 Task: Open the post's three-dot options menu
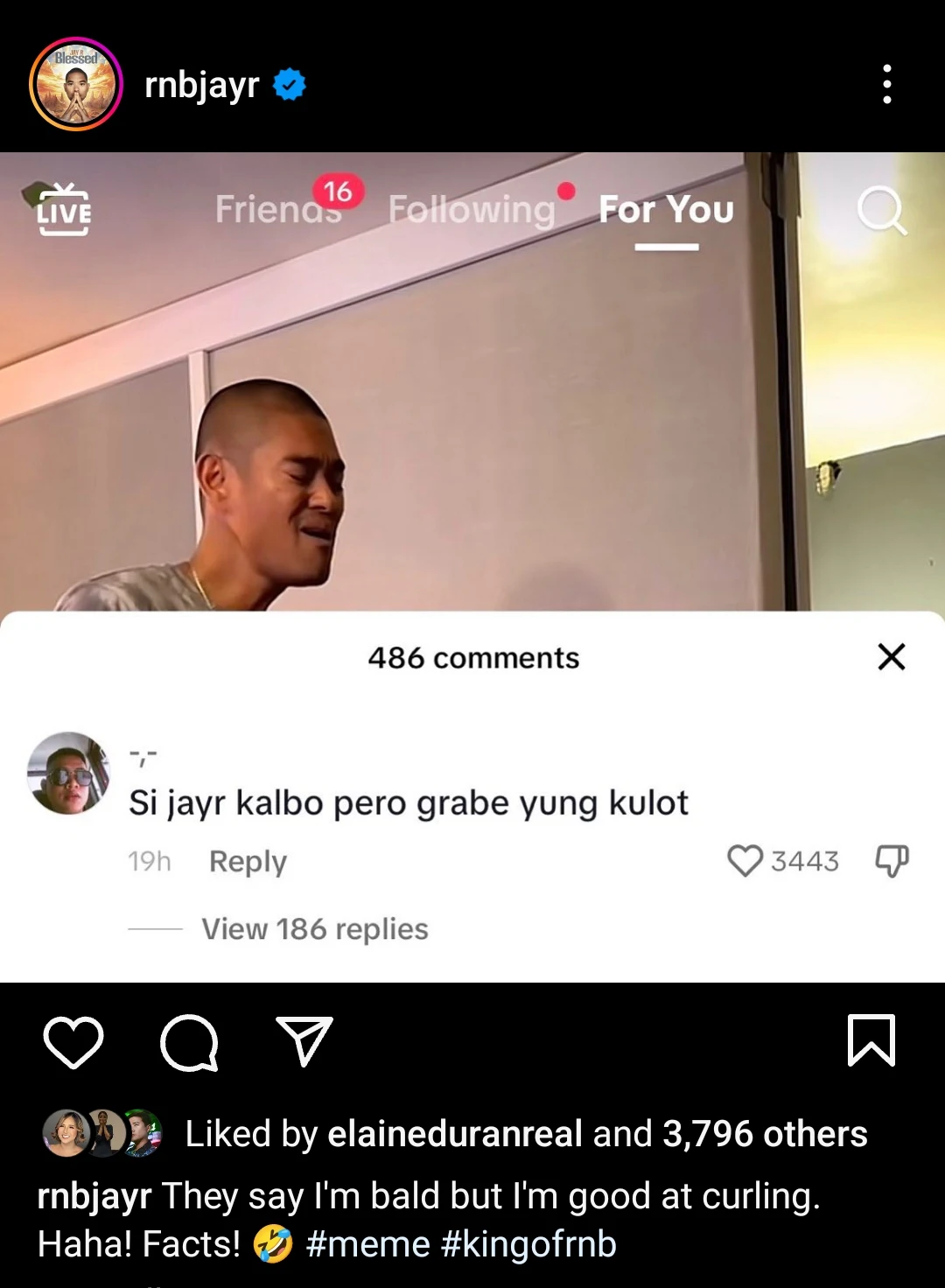tap(887, 84)
